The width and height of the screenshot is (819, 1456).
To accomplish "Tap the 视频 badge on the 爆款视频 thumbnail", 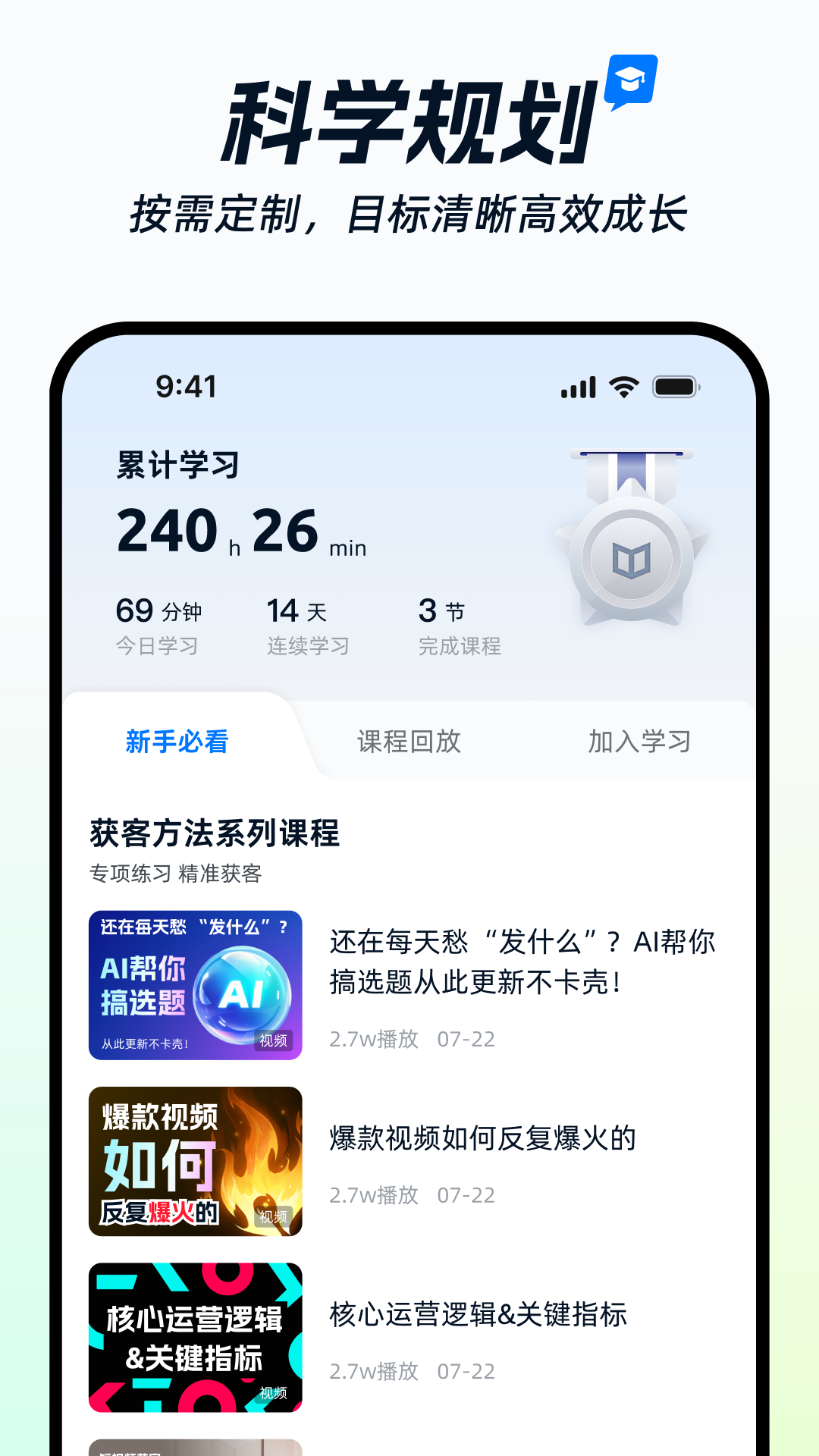I will pyautogui.click(x=271, y=1216).
